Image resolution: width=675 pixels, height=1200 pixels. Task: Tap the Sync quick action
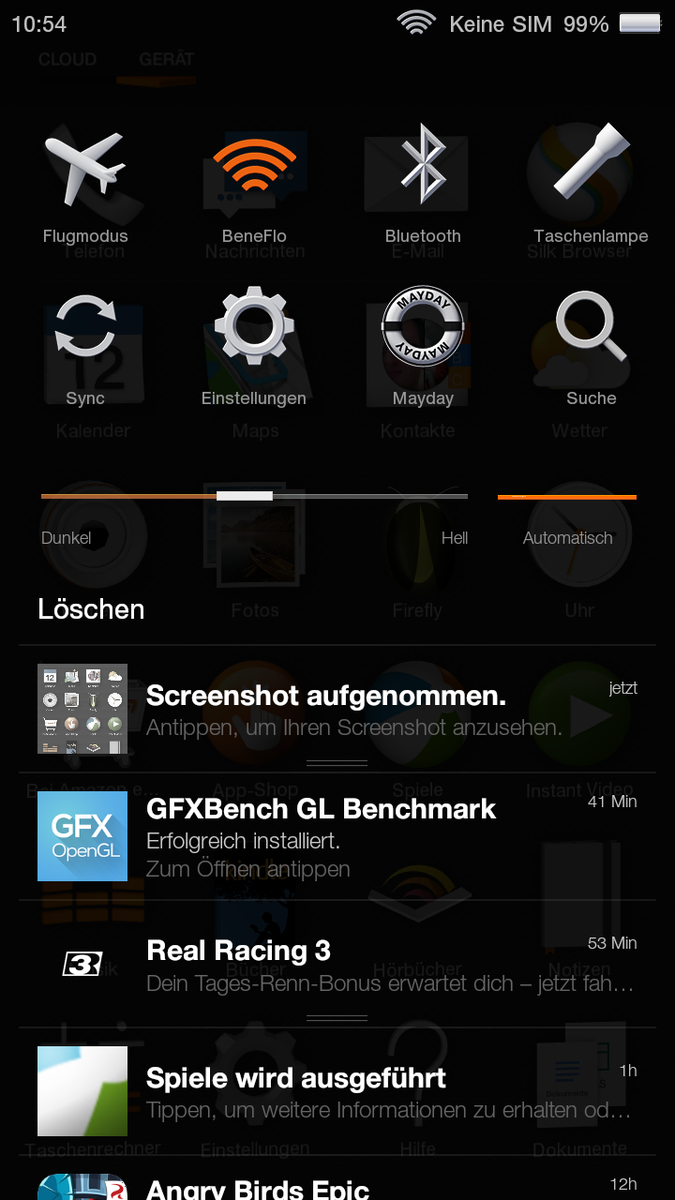pyautogui.click(x=85, y=347)
